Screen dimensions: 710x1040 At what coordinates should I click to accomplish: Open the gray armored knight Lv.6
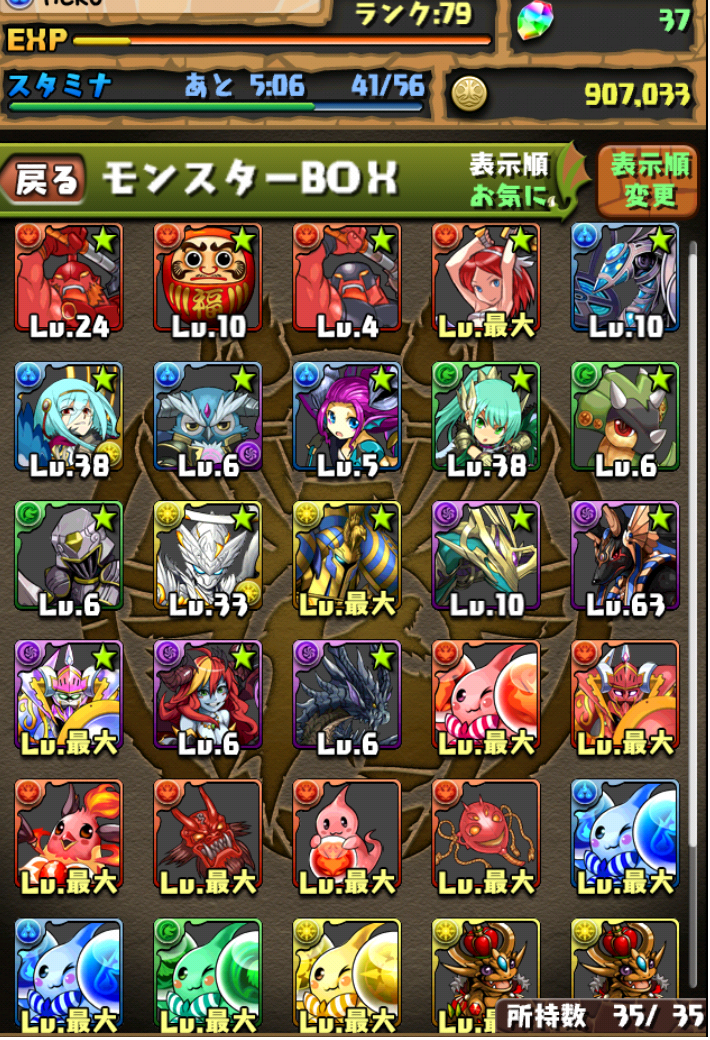(69, 556)
